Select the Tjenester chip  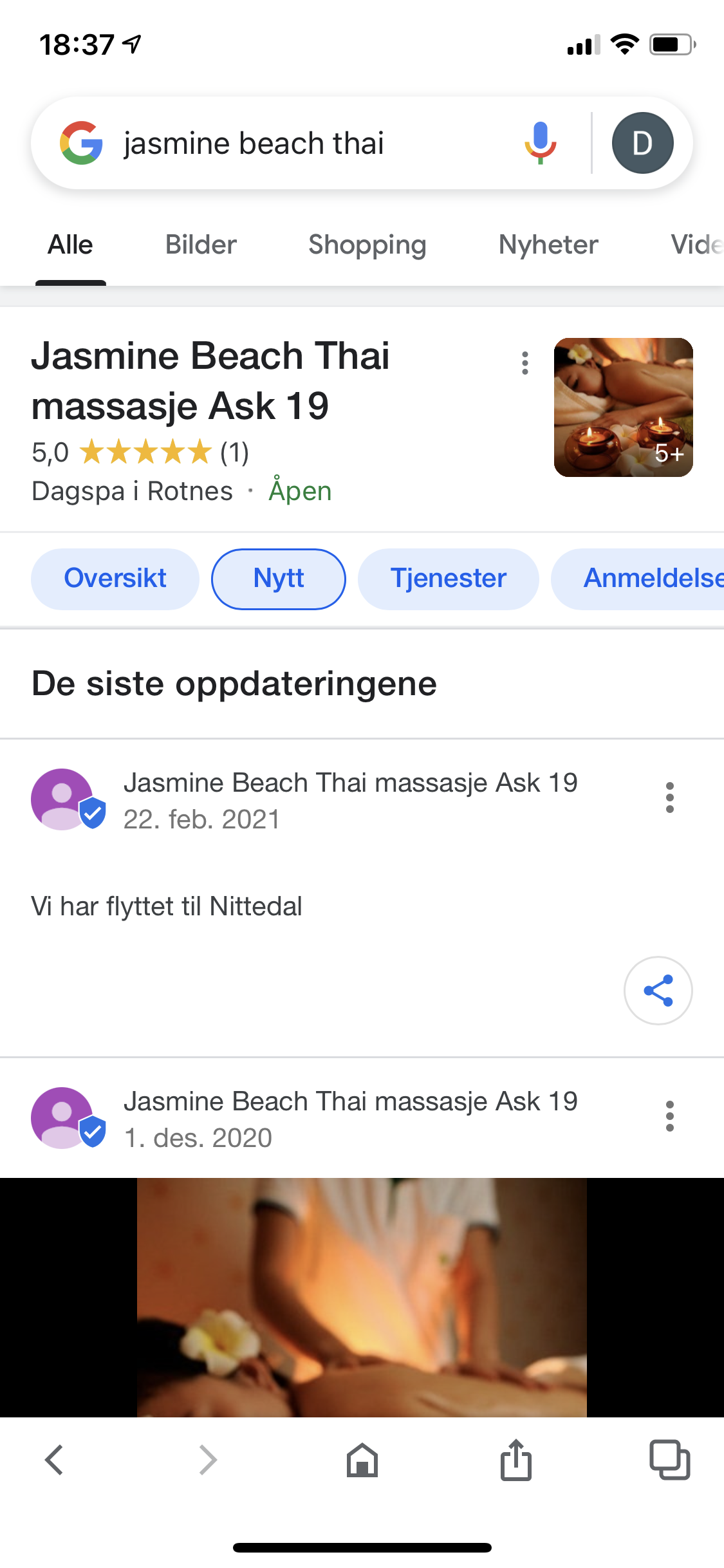coord(448,579)
